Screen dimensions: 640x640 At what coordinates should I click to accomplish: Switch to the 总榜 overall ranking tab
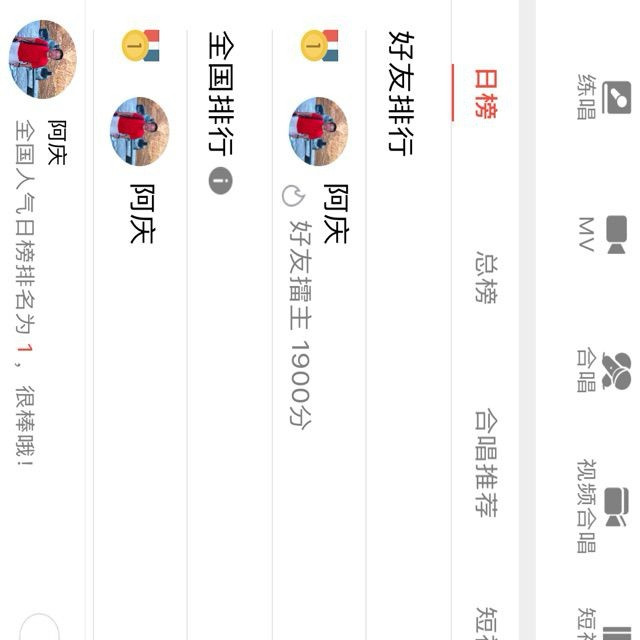(x=486, y=277)
